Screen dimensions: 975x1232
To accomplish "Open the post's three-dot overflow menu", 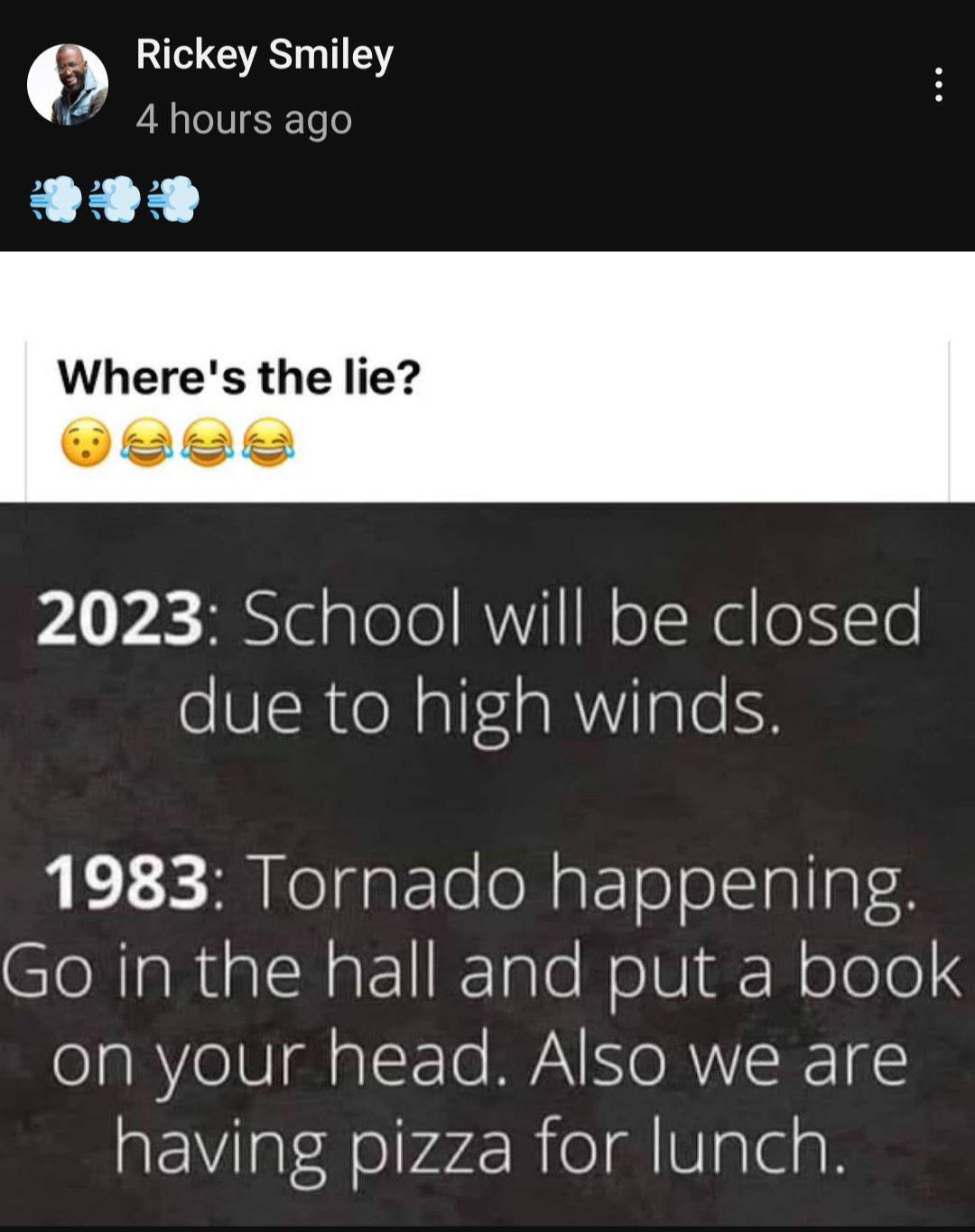I will coord(939,85).
